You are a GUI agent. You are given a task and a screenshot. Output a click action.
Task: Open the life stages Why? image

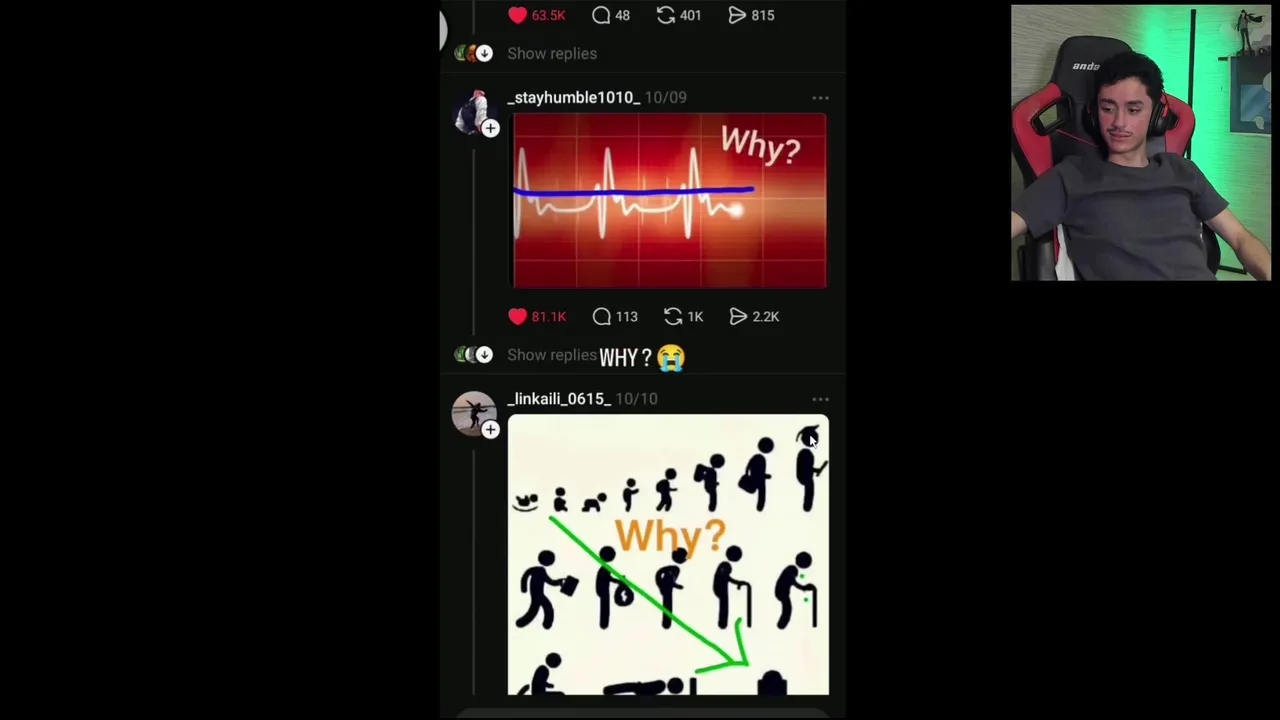pos(668,555)
